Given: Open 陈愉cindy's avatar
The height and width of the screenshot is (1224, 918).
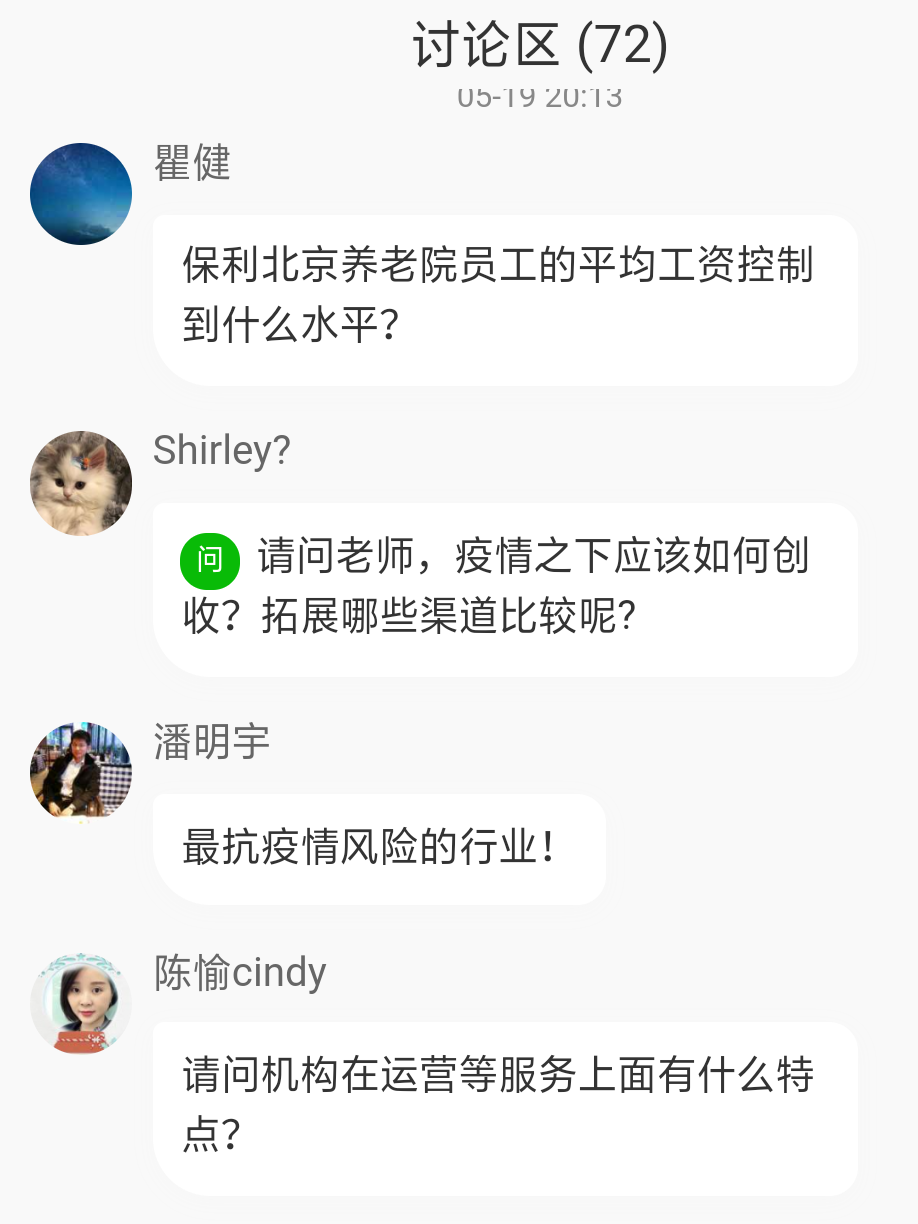Looking at the screenshot, I should click(81, 1003).
